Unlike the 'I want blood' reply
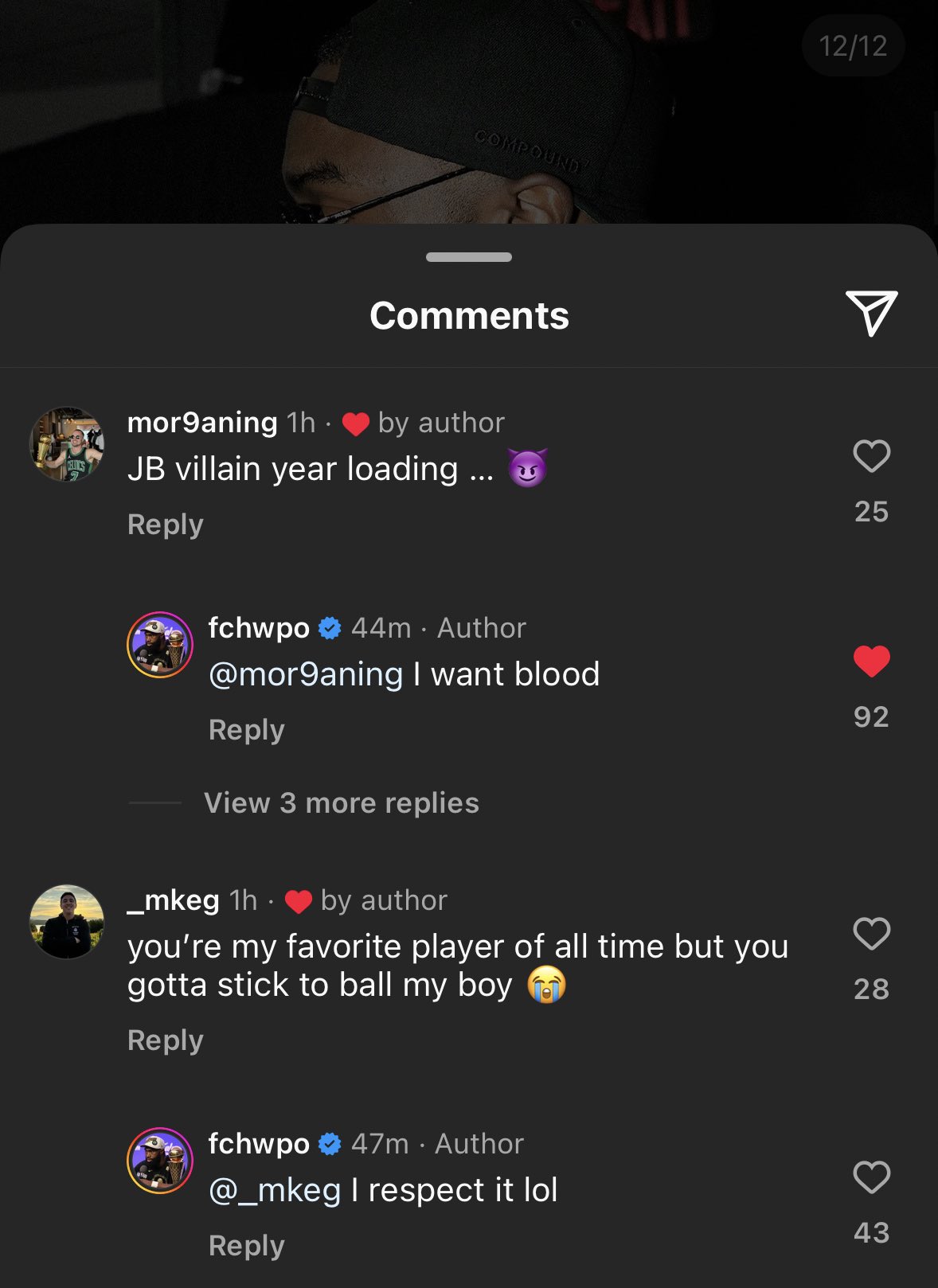 (x=871, y=662)
